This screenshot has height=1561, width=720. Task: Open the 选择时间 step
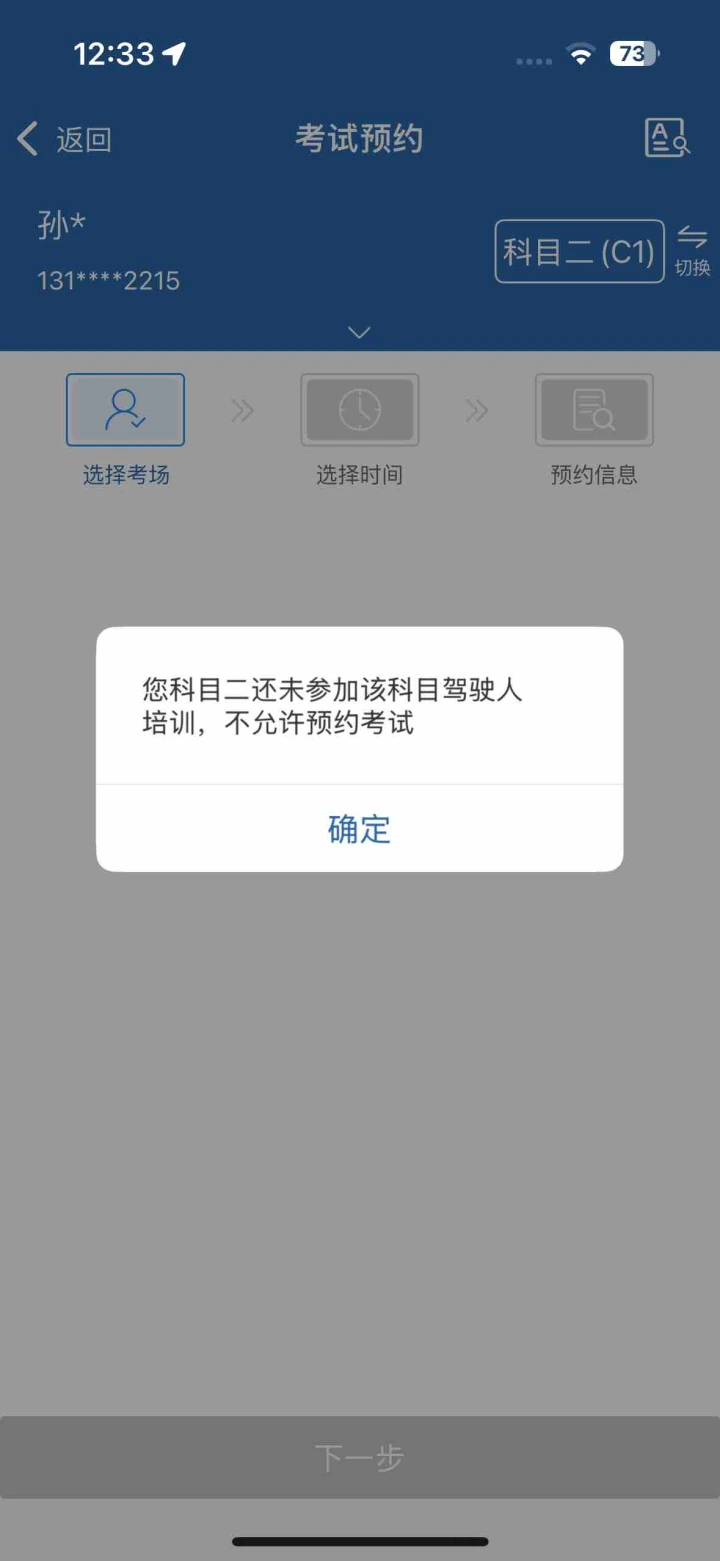click(360, 430)
